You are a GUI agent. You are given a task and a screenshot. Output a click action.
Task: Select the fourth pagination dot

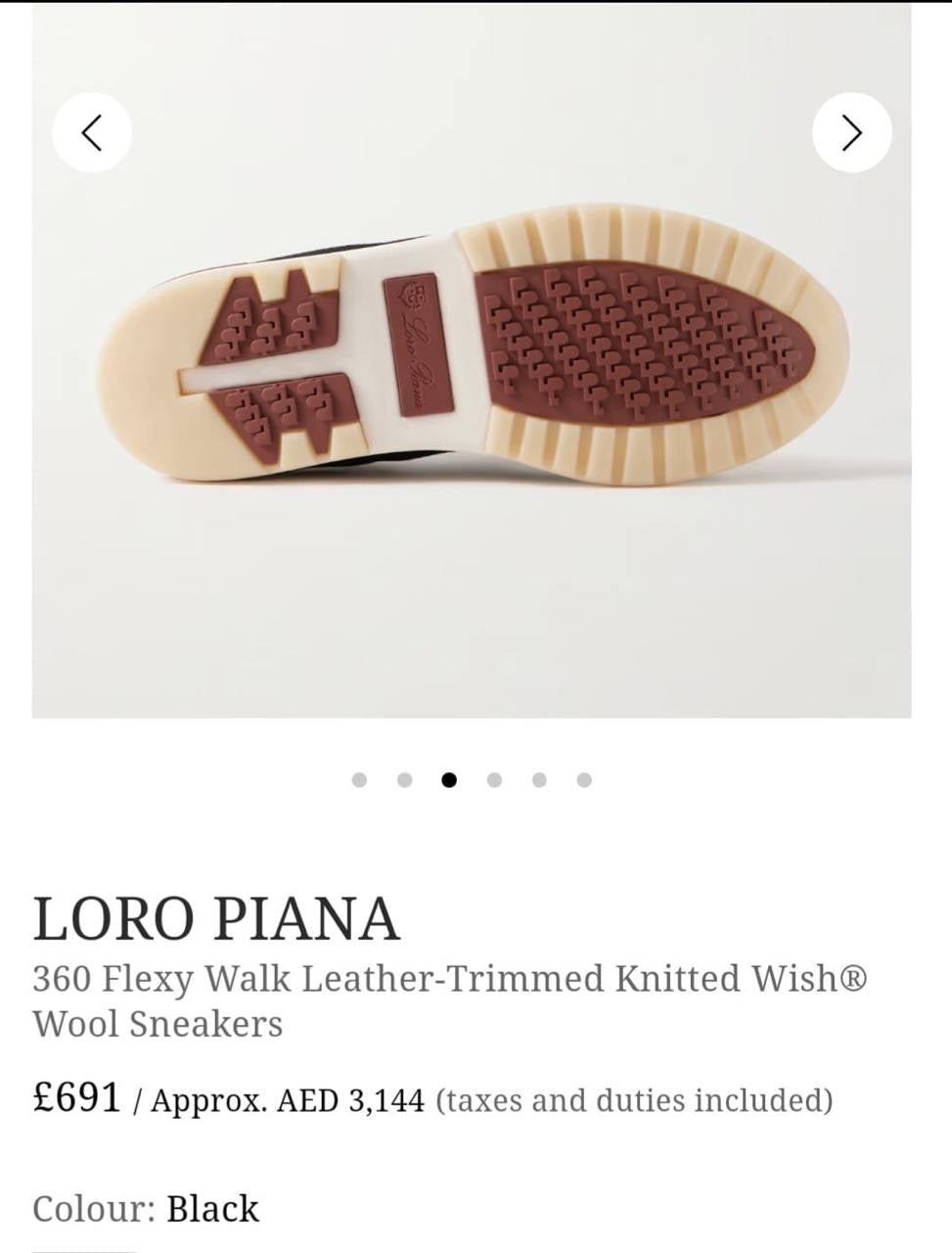click(x=494, y=779)
